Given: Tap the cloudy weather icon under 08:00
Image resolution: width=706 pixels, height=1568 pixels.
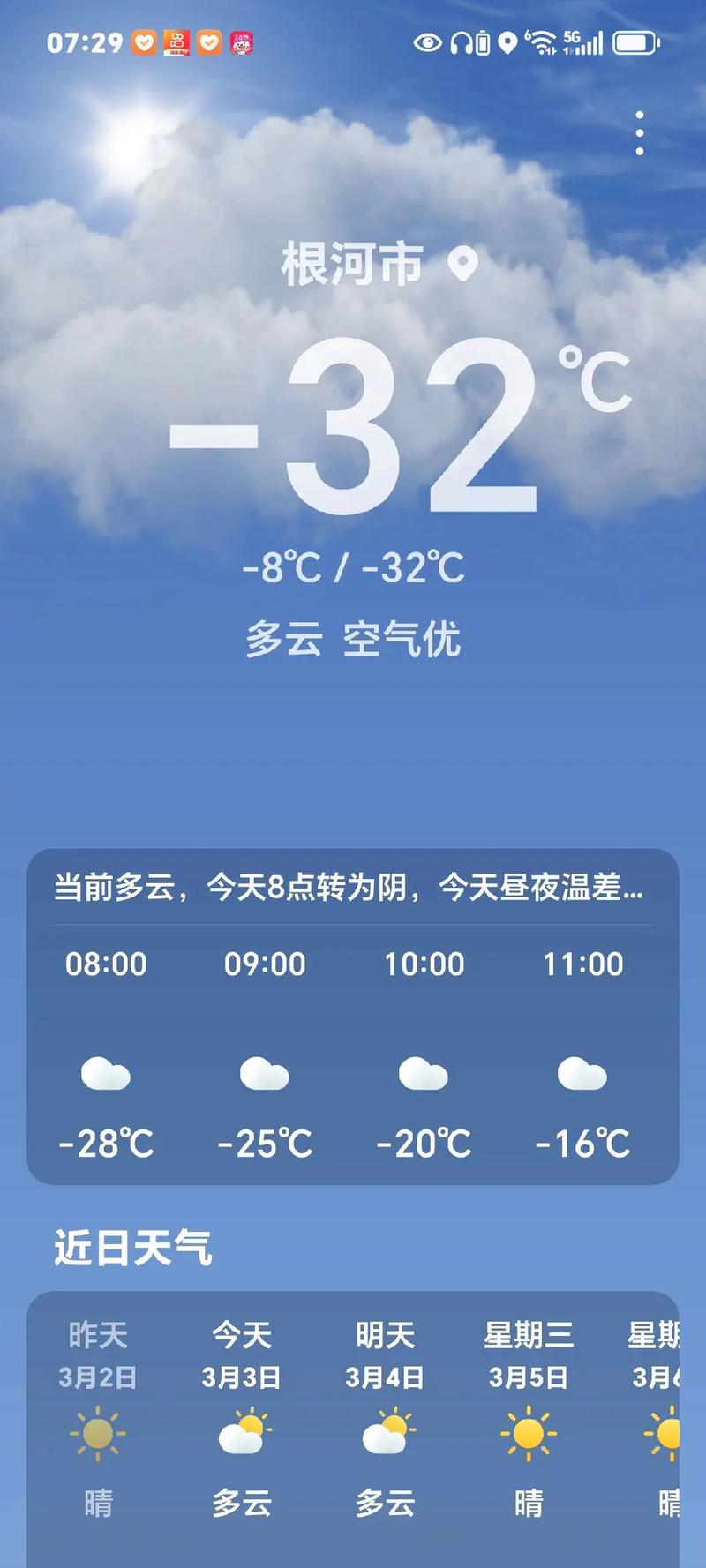Looking at the screenshot, I should coord(106,1075).
